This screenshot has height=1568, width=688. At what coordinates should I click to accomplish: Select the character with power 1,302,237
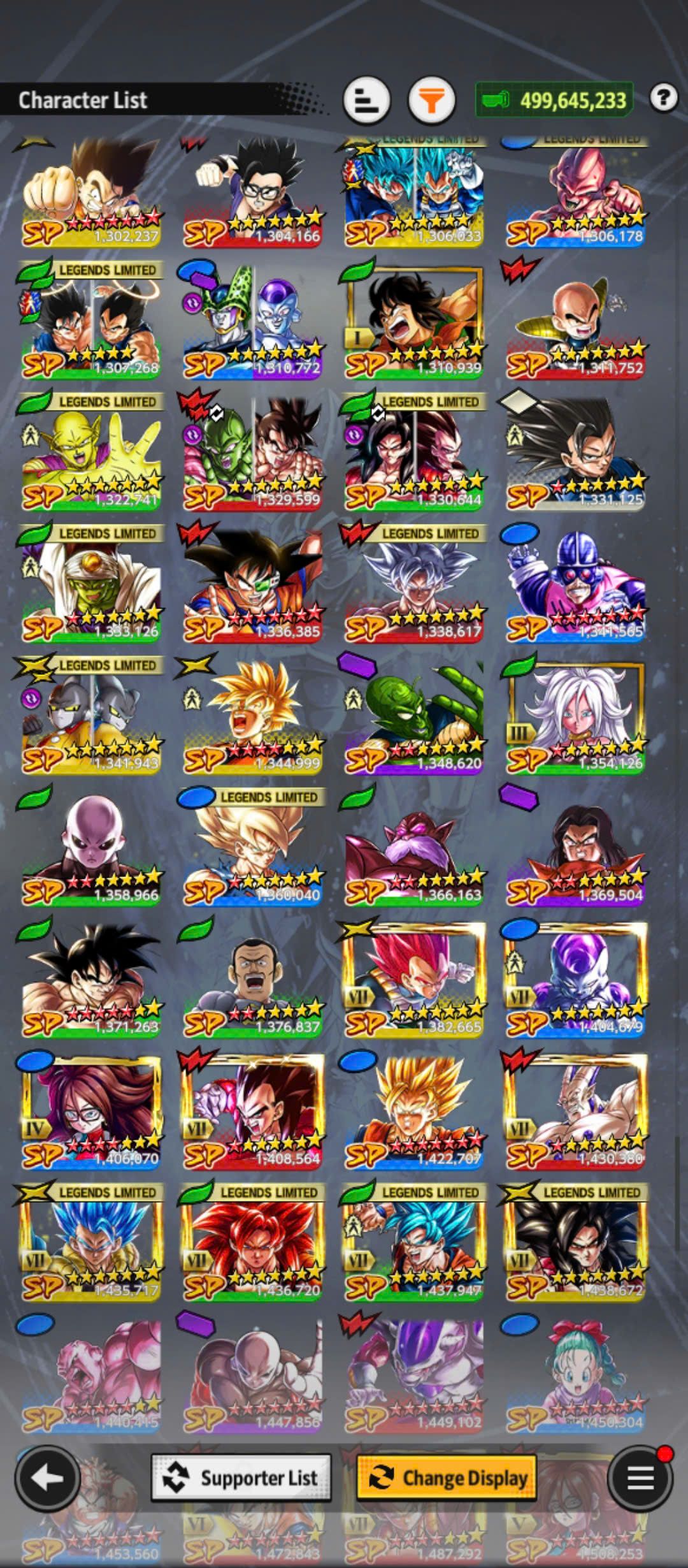point(91,192)
